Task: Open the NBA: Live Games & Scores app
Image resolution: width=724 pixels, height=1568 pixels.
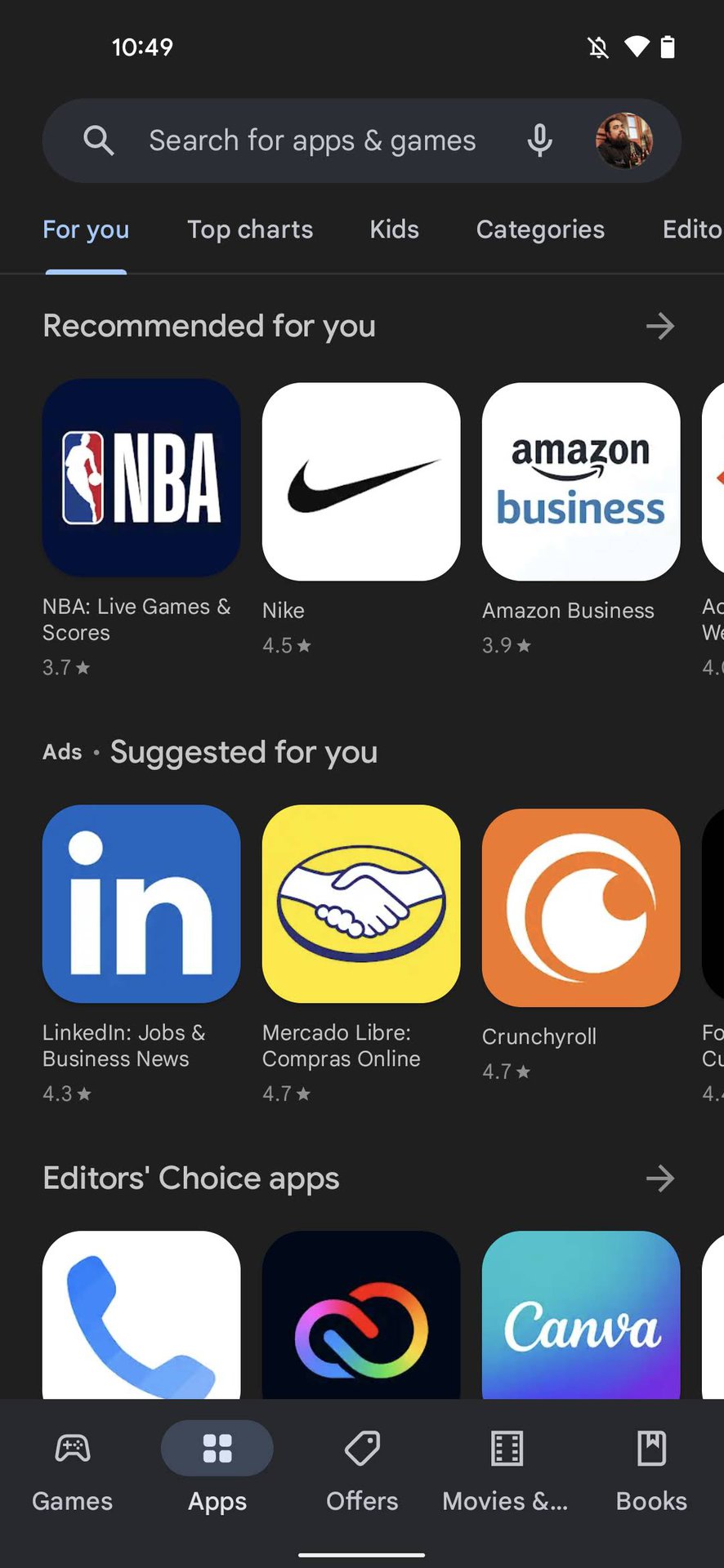Action: [141, 479]
